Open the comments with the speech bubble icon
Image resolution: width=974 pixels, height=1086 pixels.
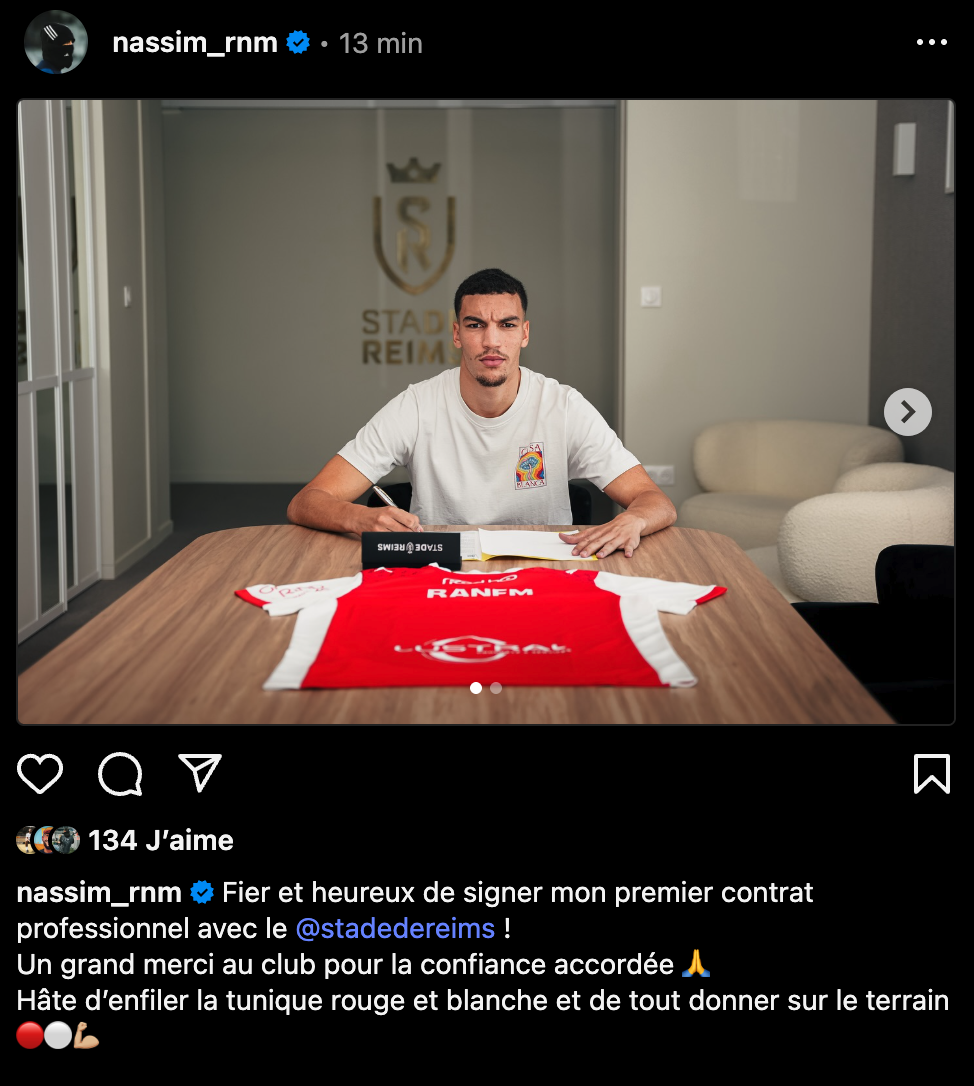click(120, 773)
